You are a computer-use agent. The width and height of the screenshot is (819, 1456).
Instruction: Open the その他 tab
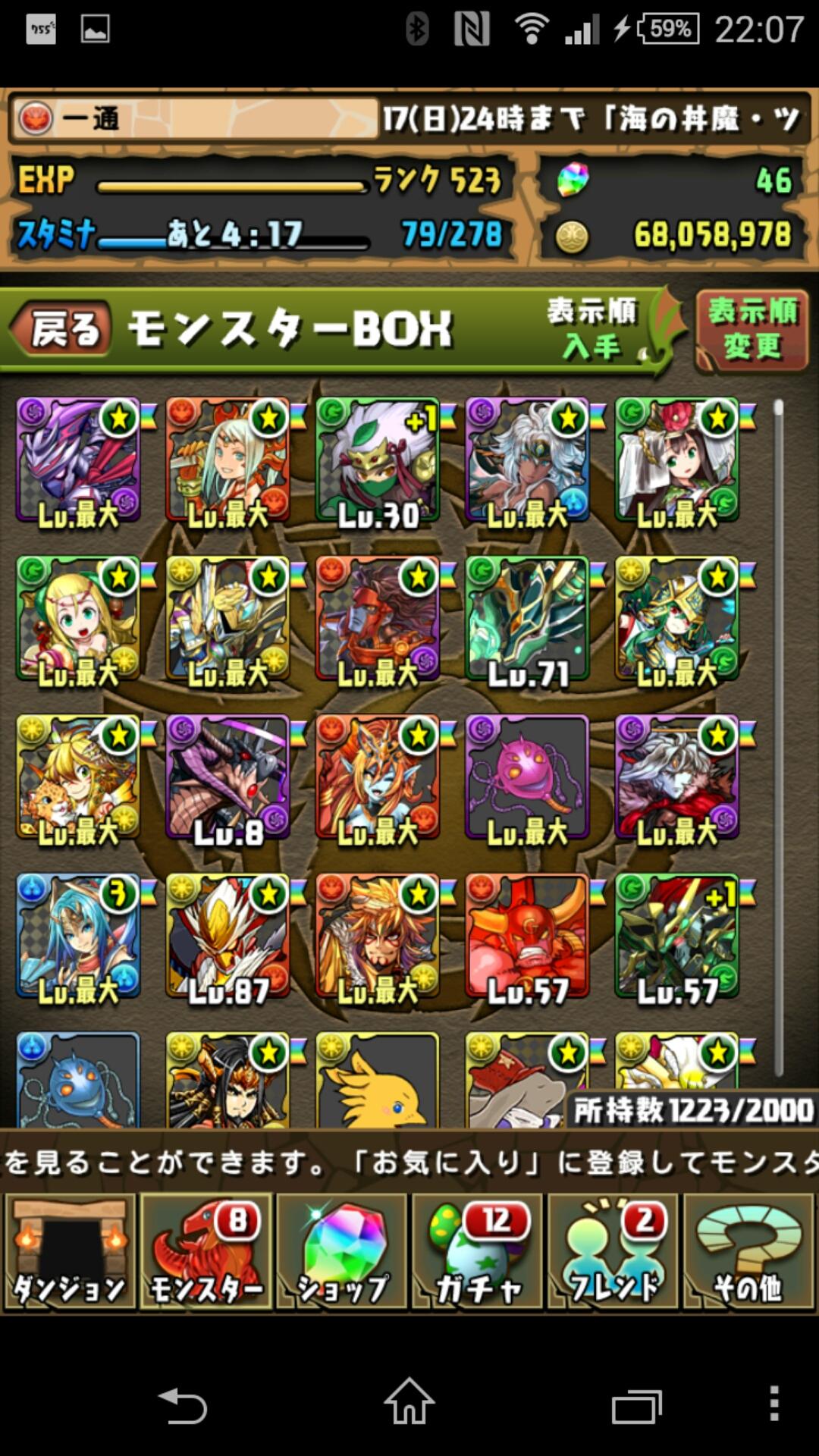[x=748, y=1251]
